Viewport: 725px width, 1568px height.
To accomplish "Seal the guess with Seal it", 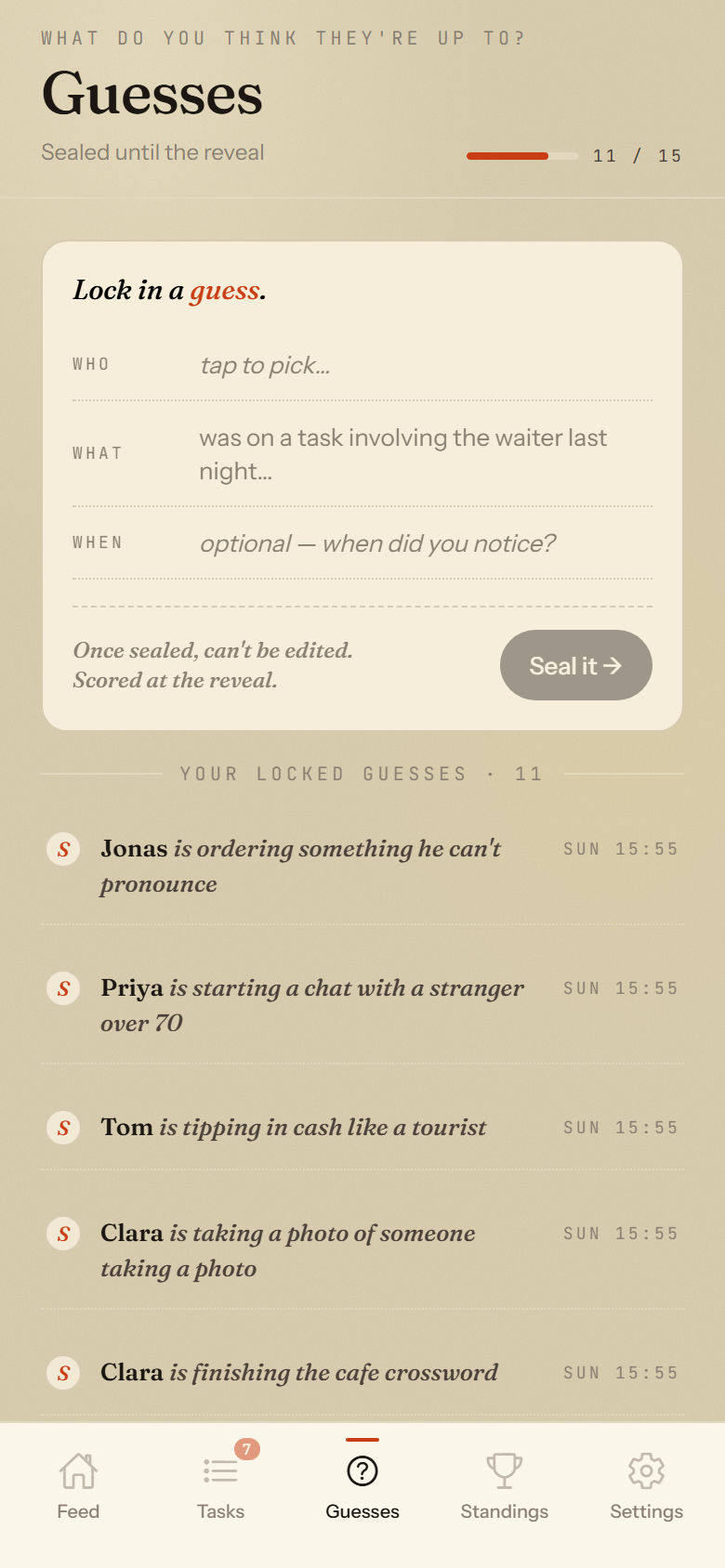I will 576,665.
